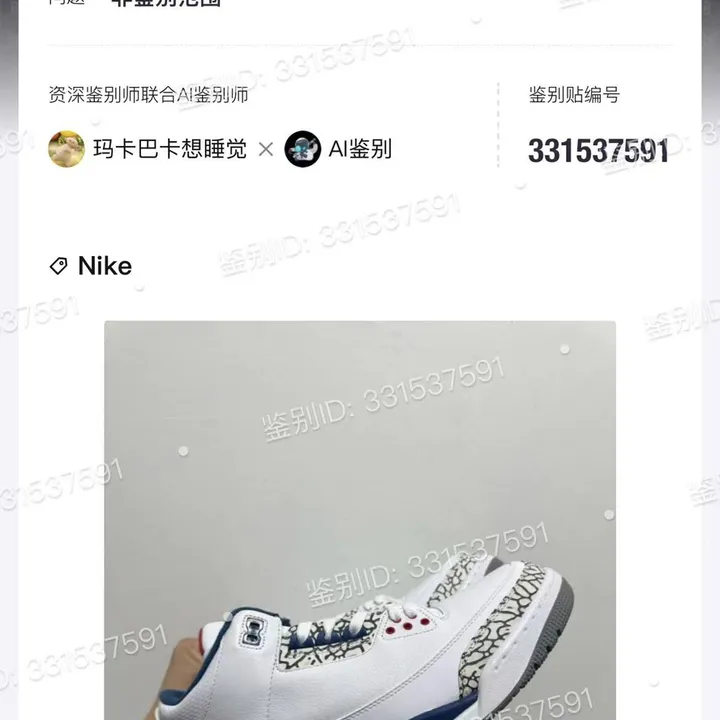Open the AI鉴别 appraiser profile
Screen dimensions: 720x720
point(338,150)
